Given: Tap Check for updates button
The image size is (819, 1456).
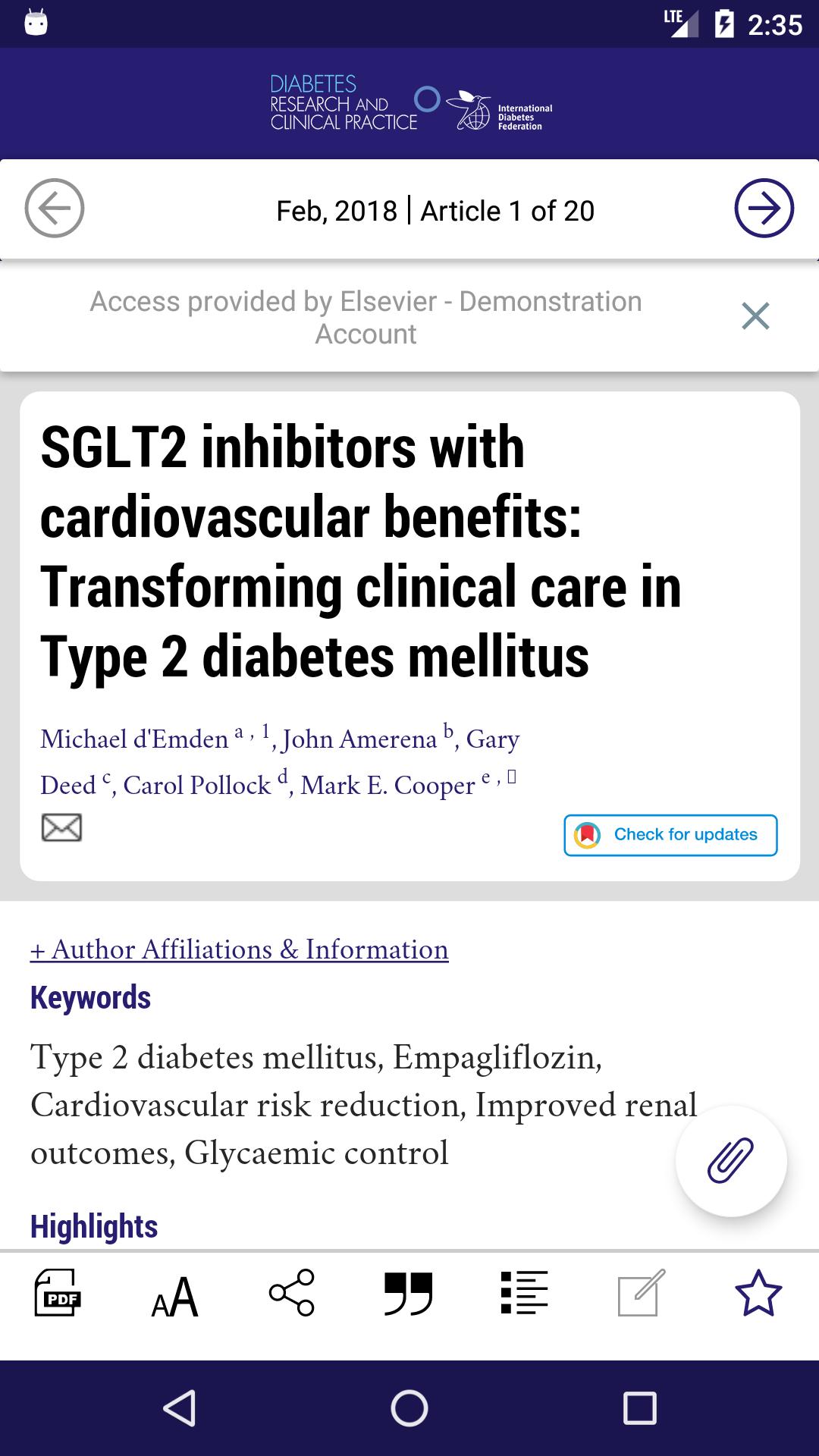Looking at the screenshot, I should tap(670, 835).
